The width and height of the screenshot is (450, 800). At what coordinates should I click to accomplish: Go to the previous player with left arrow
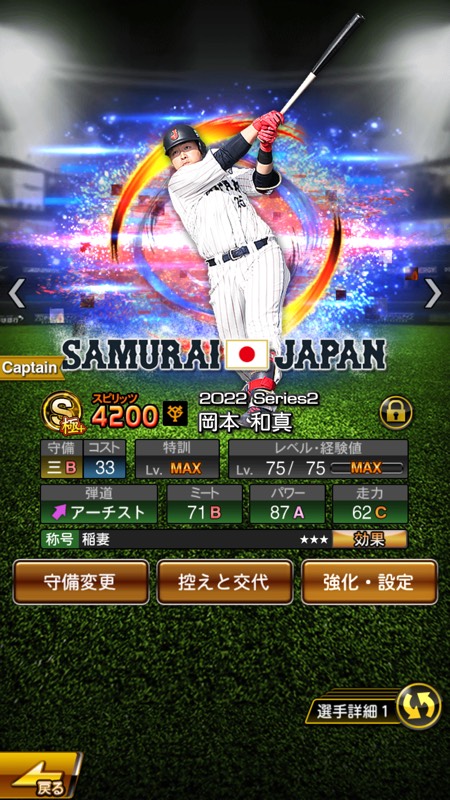click(x=17, y=293)
